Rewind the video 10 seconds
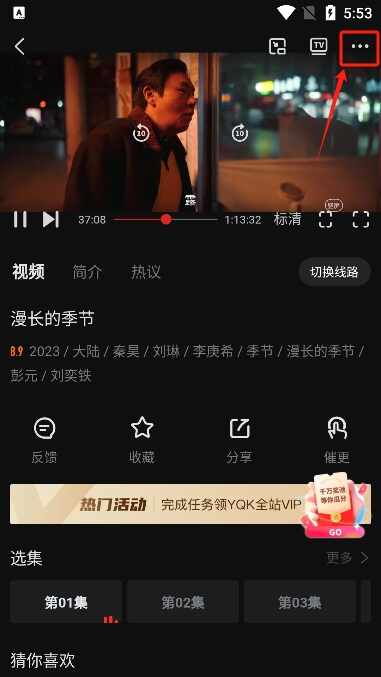Screen dimensions: 381x677 (x=141, y=133)
